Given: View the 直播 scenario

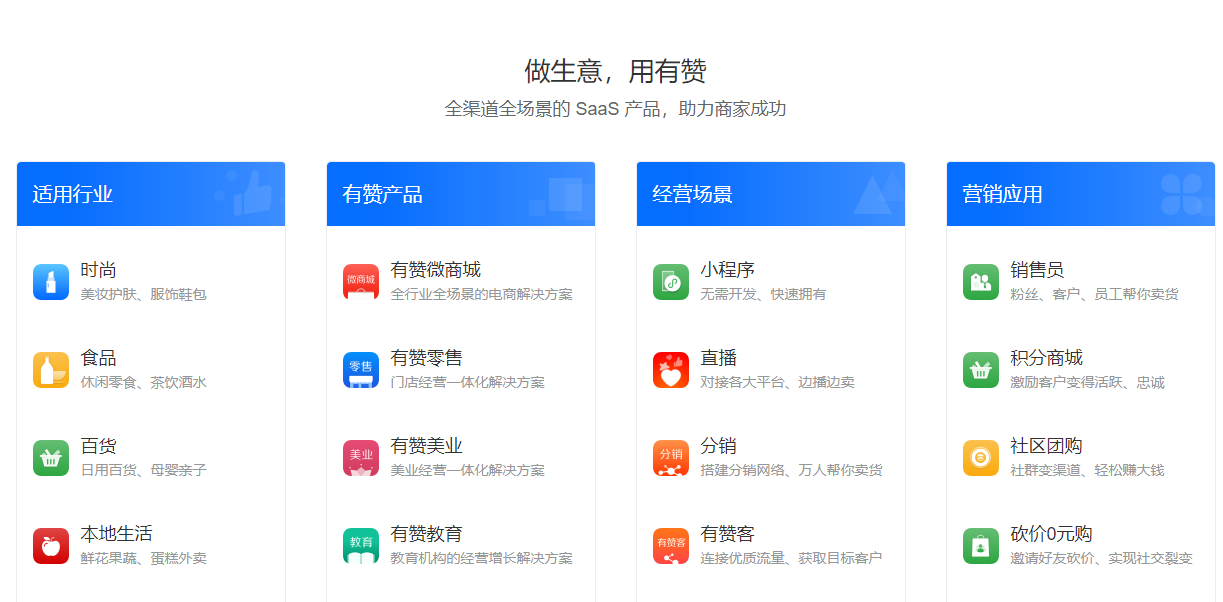Looking at the screenshot, I should tap(718, 358).
